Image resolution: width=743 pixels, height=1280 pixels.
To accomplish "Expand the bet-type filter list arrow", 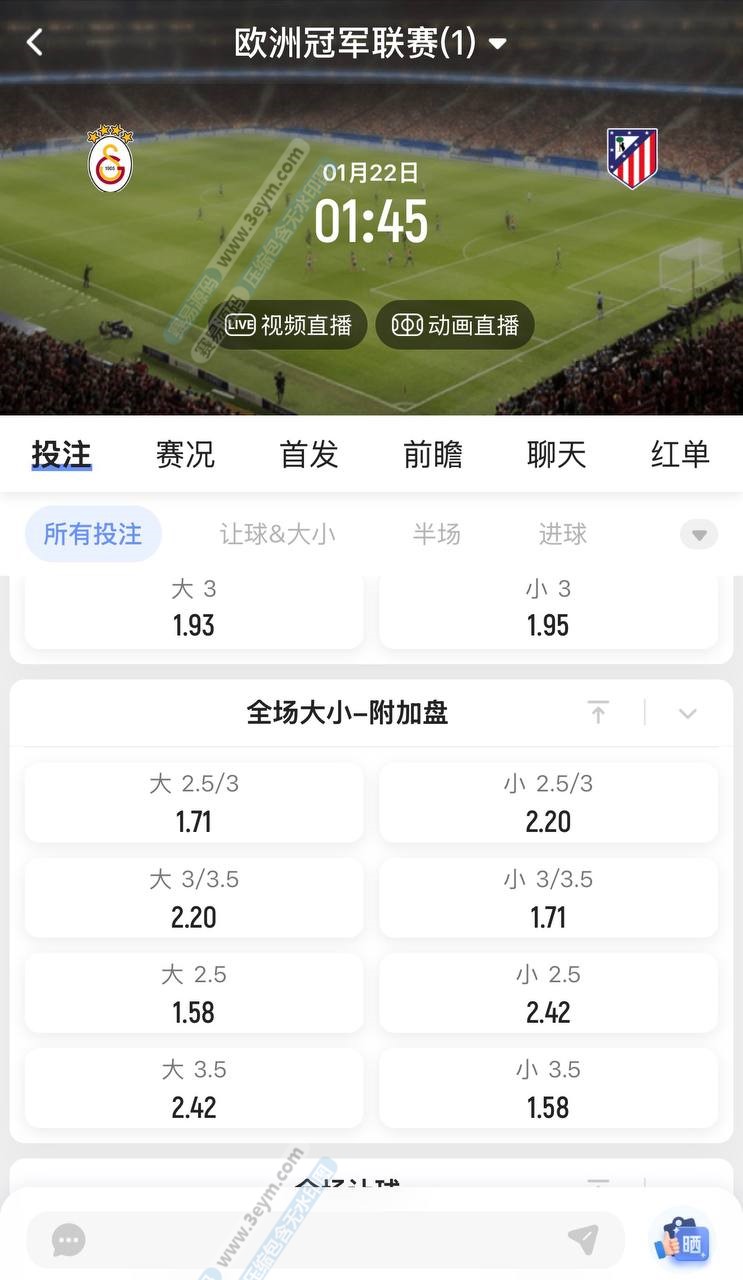I will click(699, 534).
